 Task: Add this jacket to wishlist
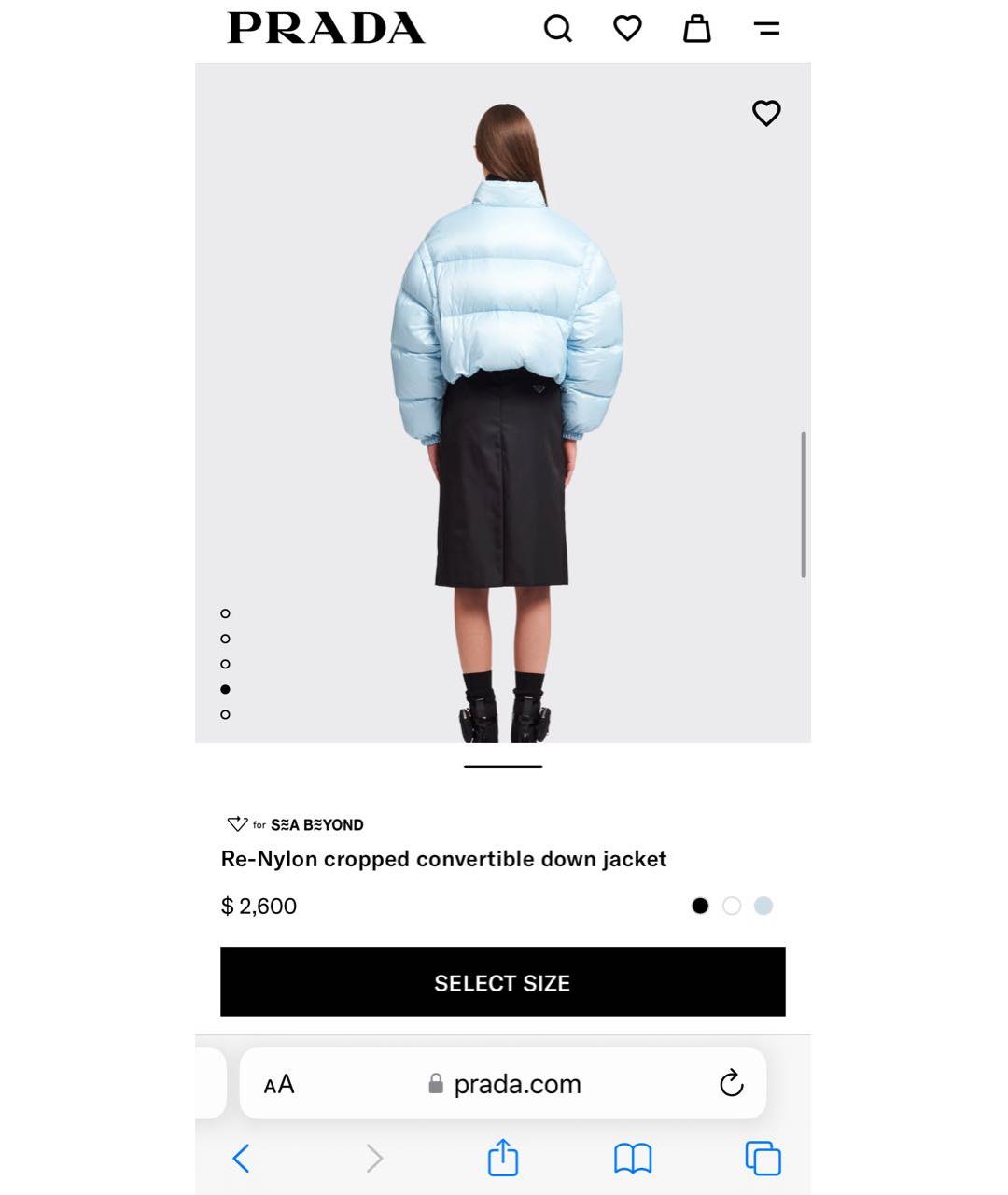766,113
